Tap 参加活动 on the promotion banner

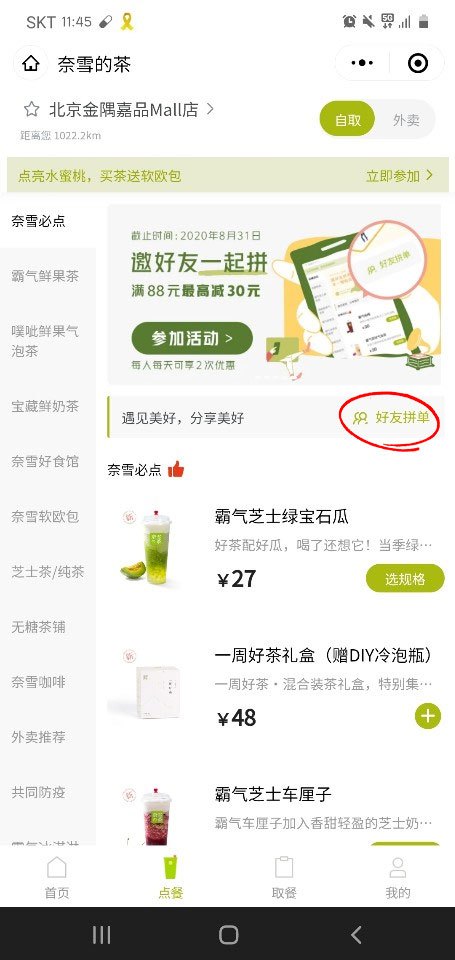(x=192, y=338)
